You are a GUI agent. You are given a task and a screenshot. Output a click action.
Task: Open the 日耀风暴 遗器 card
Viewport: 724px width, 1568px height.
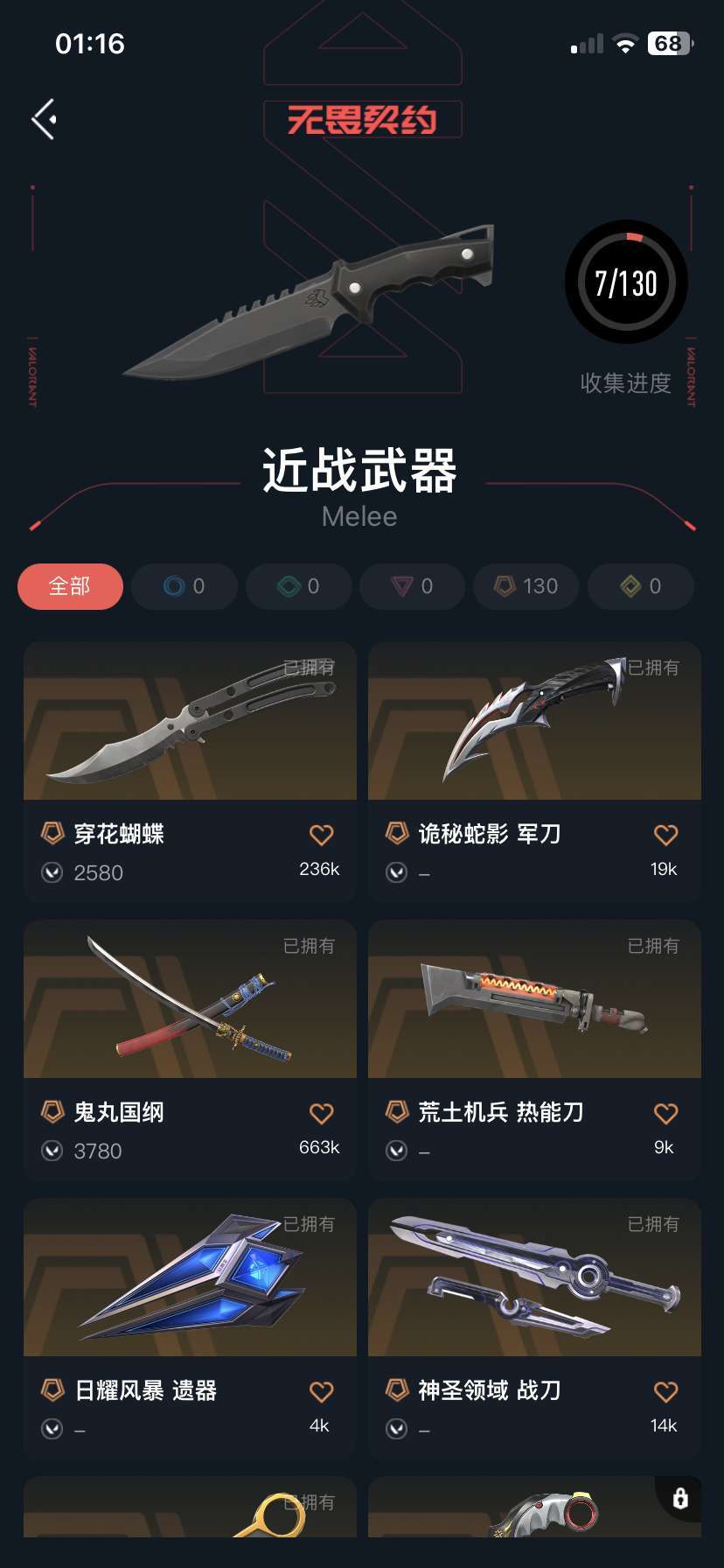pos(190,1328)
